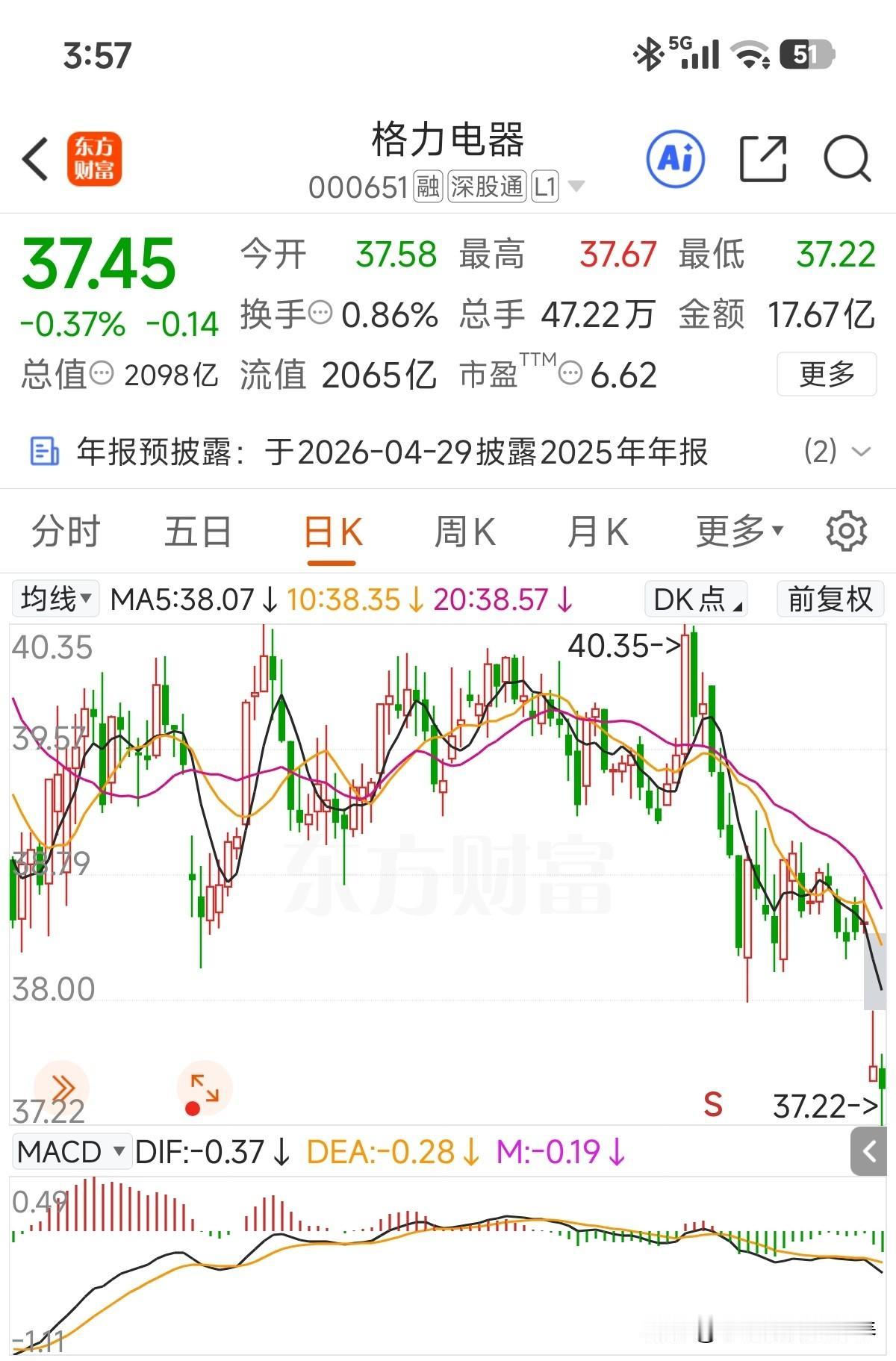Screen dimensions: 896x1361
Task: Expand chart with fullscreen arrows icon
Action: [205, 1088]
